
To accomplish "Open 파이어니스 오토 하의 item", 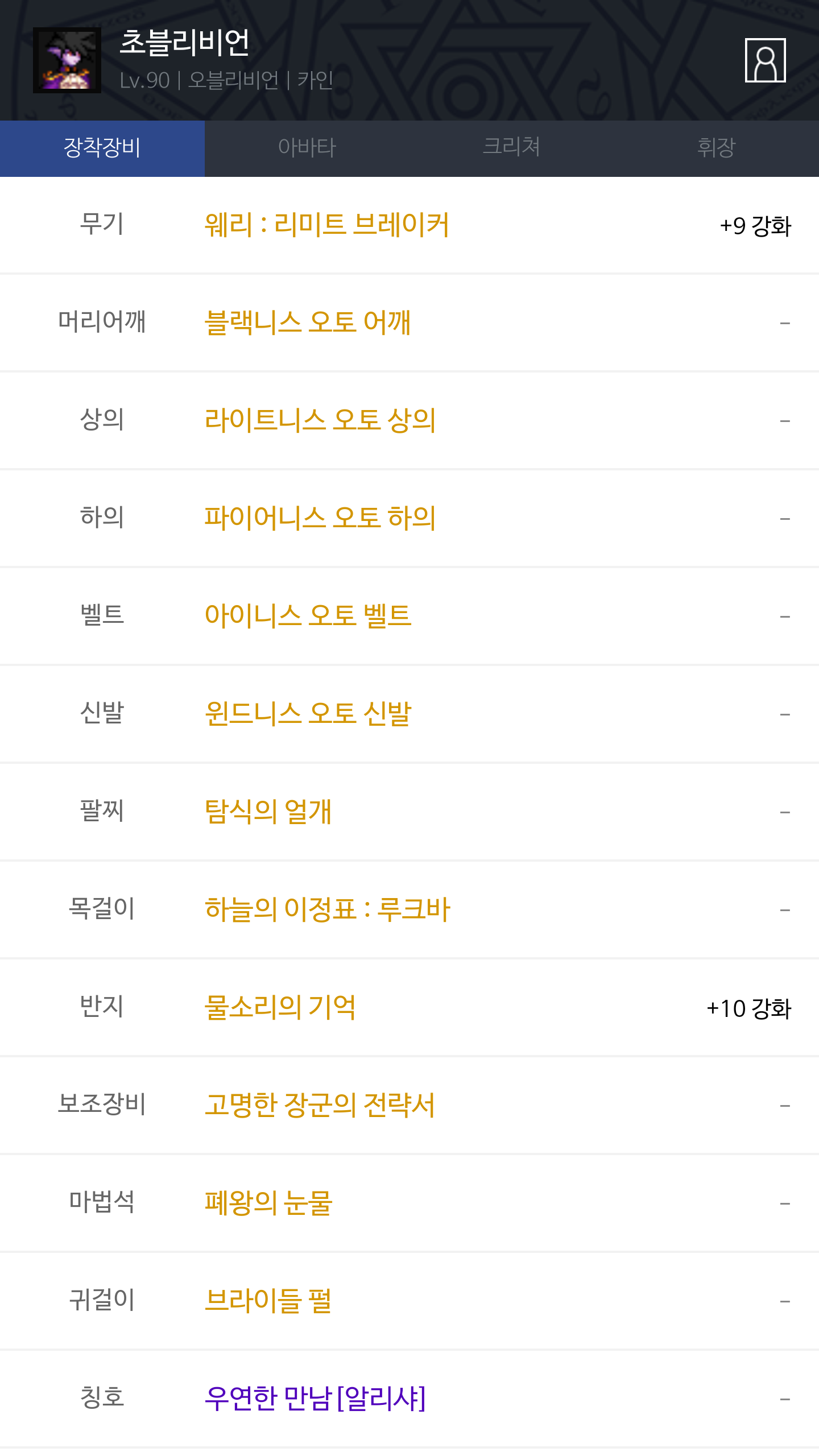I will coord(320,519).
